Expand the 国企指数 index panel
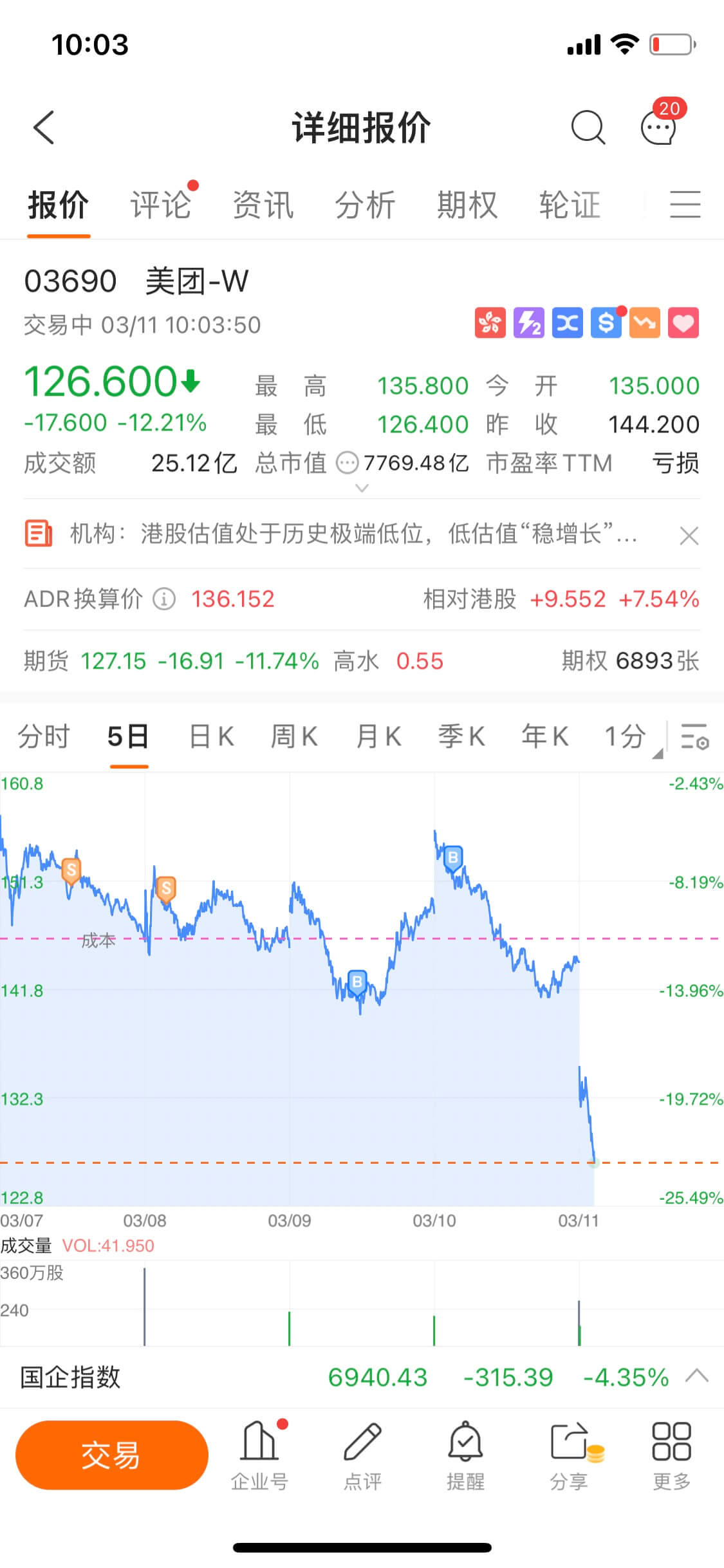The width and height of the screenshot is (724, 1568). (696, 1377)
